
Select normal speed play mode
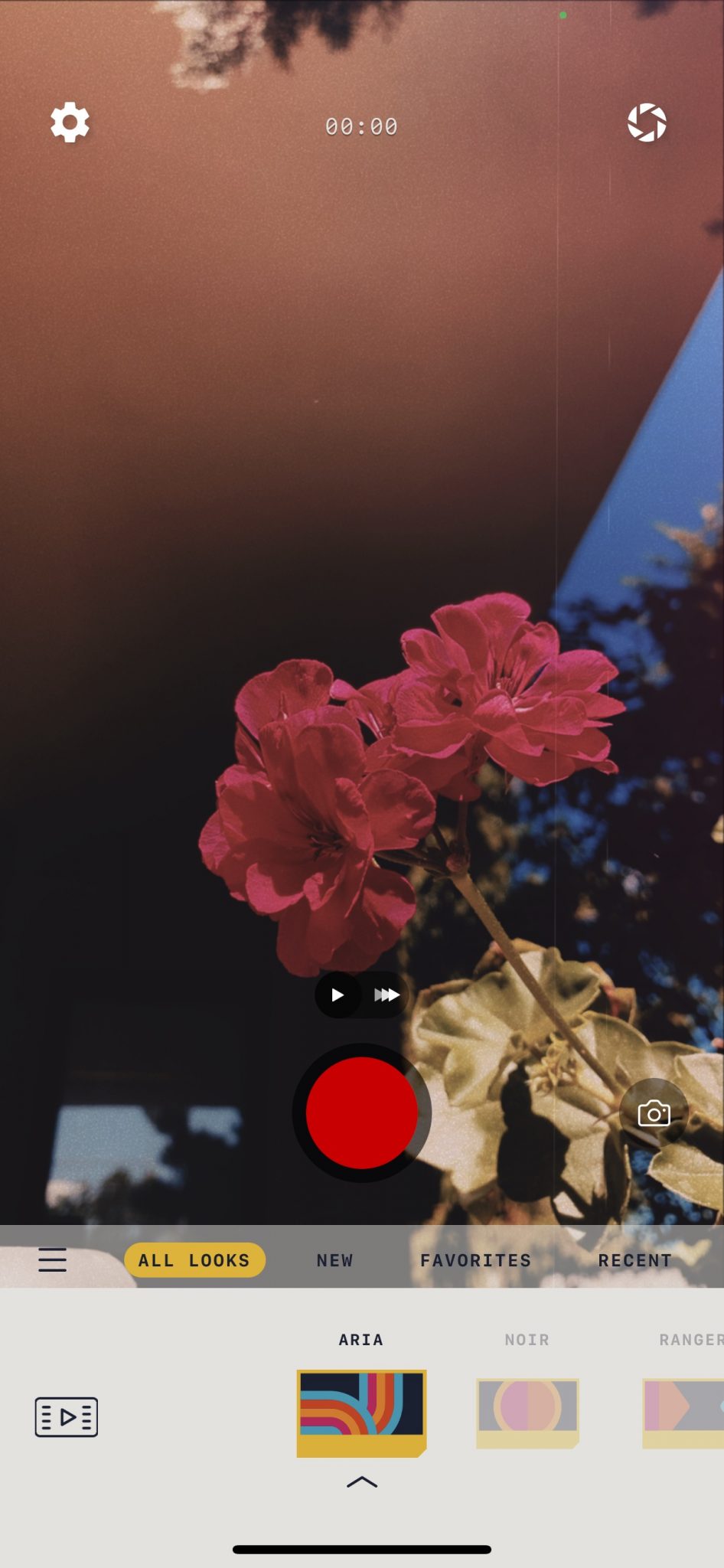[x=338, y=995]
